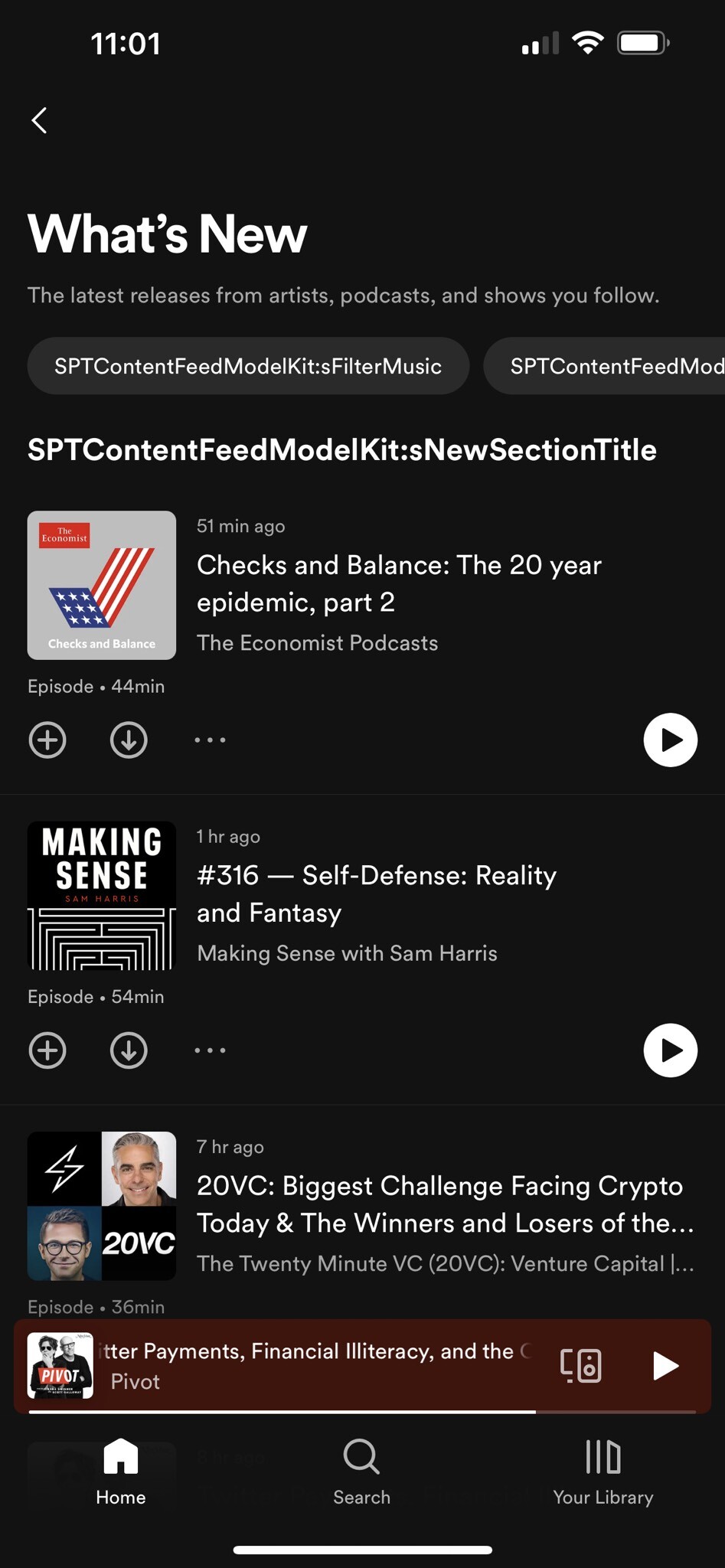The height and width of the screenshot is (1568, 725).
Task: Open the 20VC Biggest Challenge Facing Crypto episode
Action: click(x=446, y=1204)
